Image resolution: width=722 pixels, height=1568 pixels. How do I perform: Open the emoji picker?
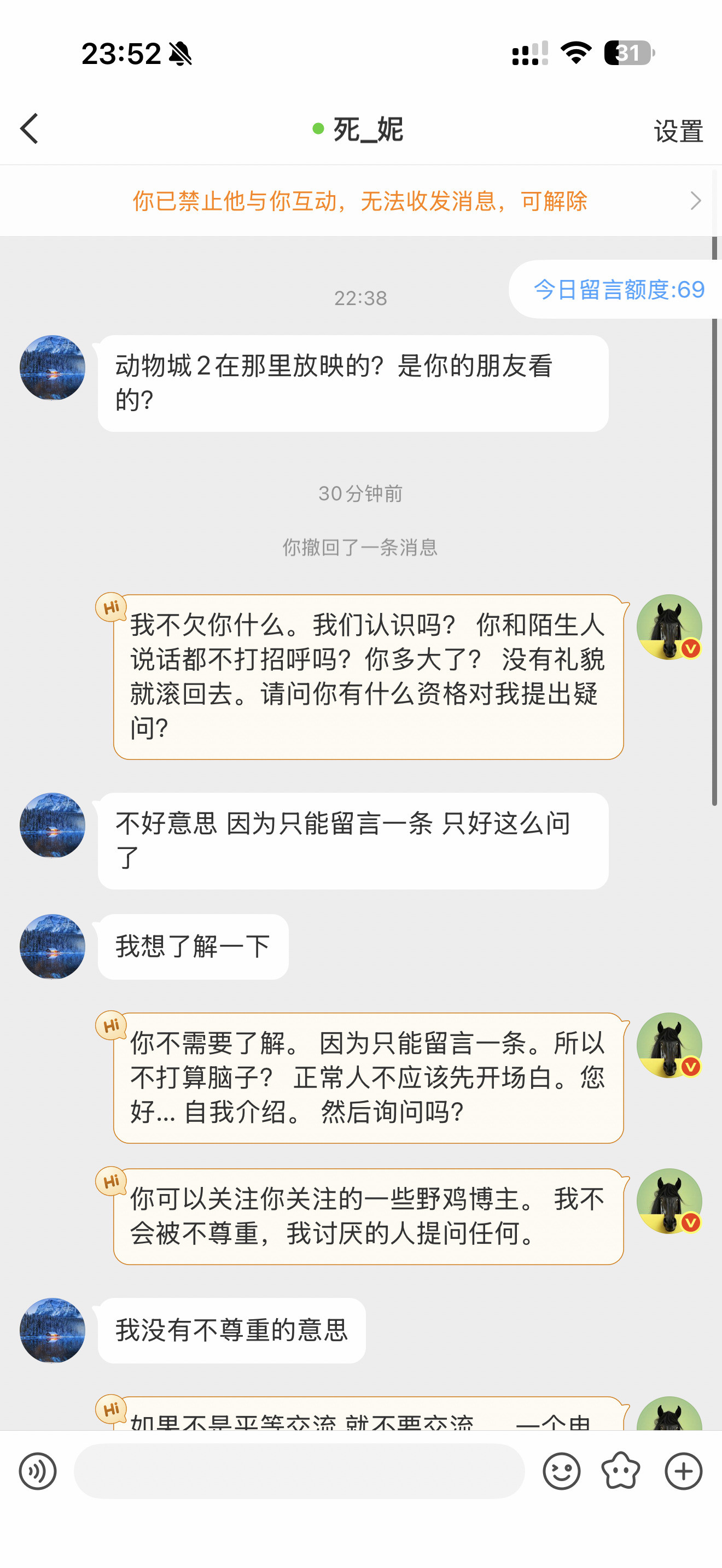561,1471
